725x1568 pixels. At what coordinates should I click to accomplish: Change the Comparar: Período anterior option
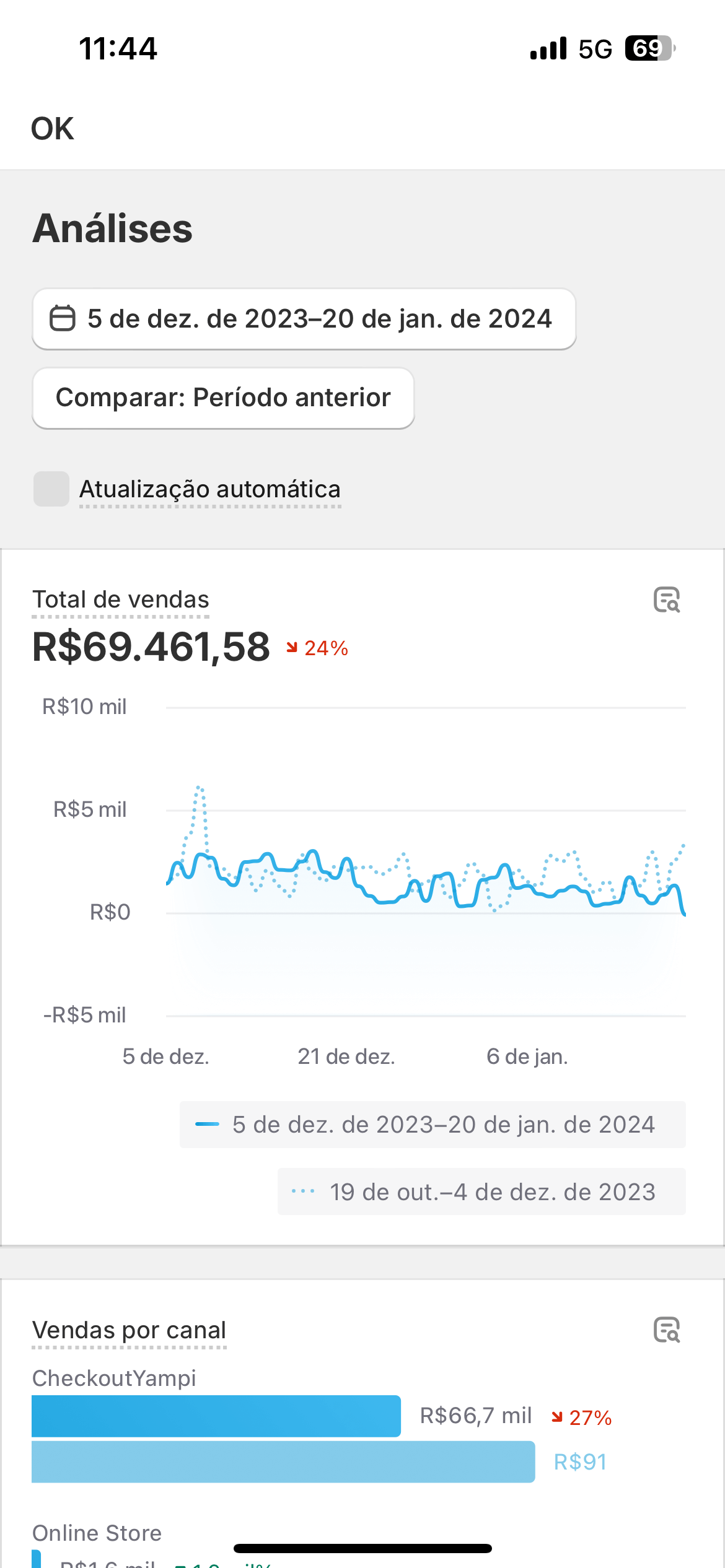[223, 398]
